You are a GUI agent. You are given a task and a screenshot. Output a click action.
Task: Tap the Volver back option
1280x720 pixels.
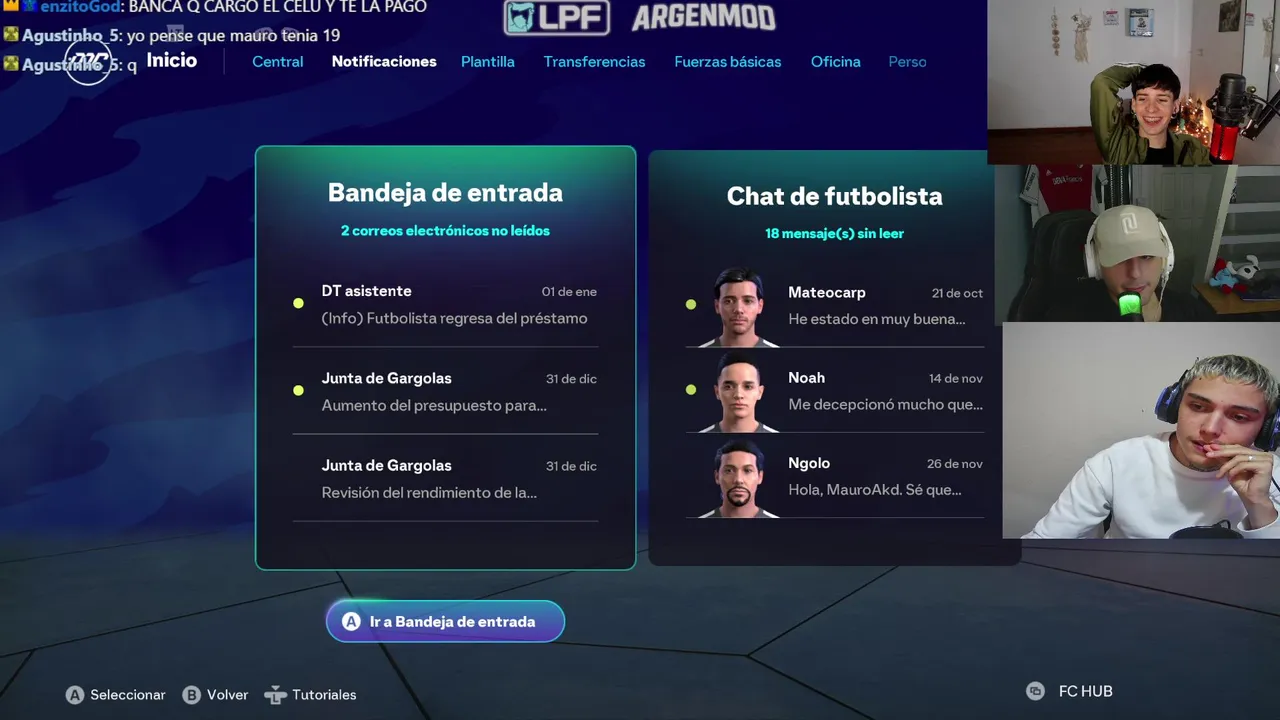pos(216,695)
